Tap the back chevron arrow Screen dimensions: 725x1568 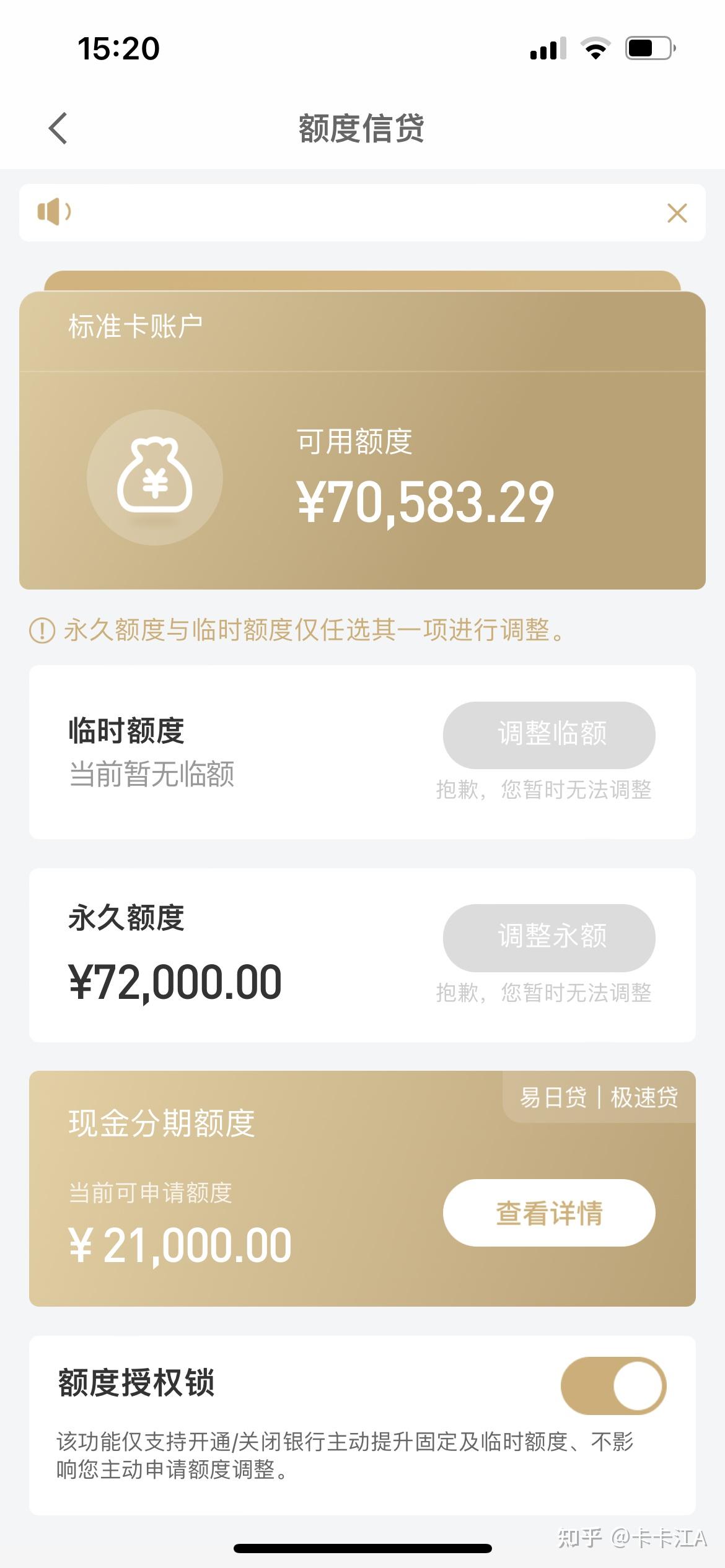58,128
